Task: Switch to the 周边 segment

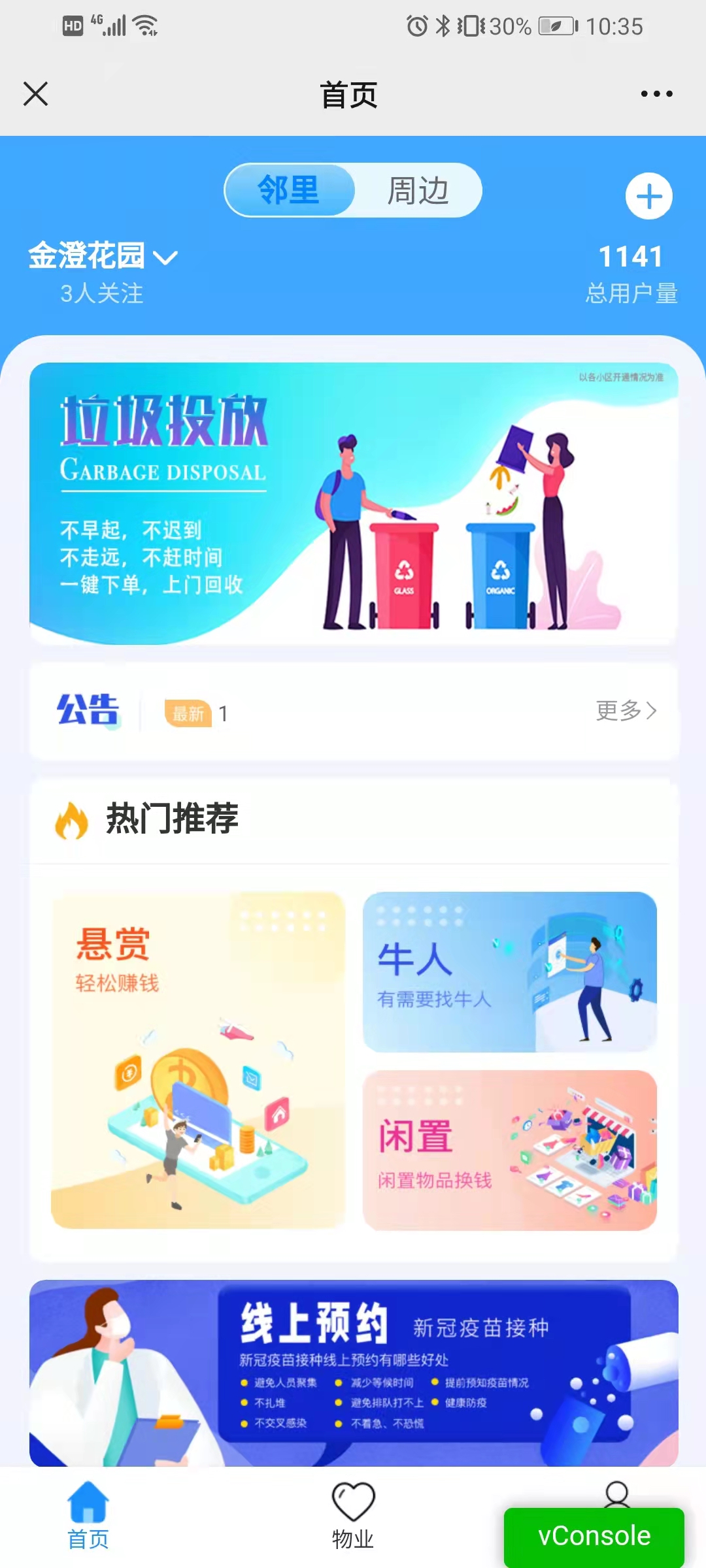Action: pyautogui.click(x=418, y=191)
